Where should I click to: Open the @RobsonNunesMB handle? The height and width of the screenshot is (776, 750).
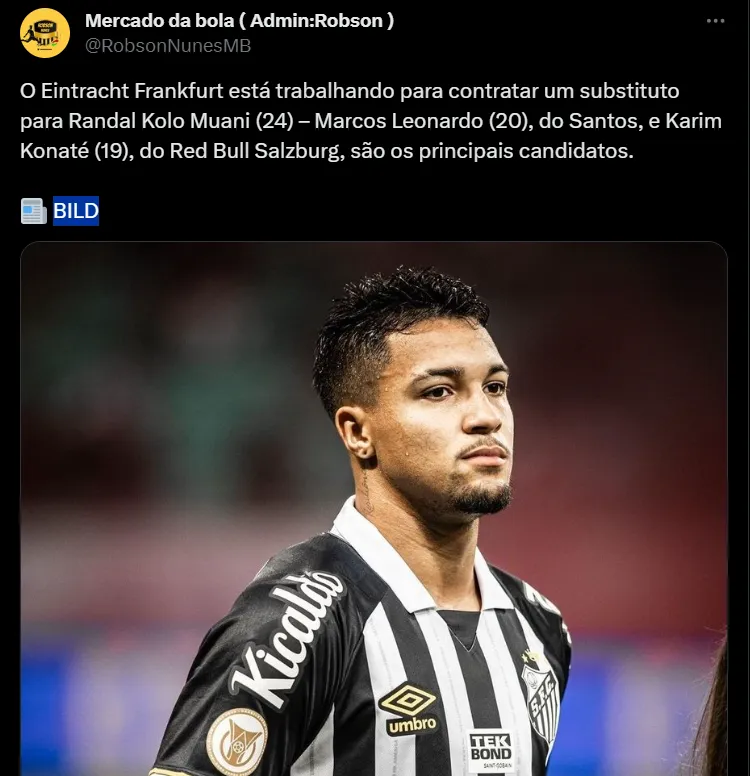[168, 46]
